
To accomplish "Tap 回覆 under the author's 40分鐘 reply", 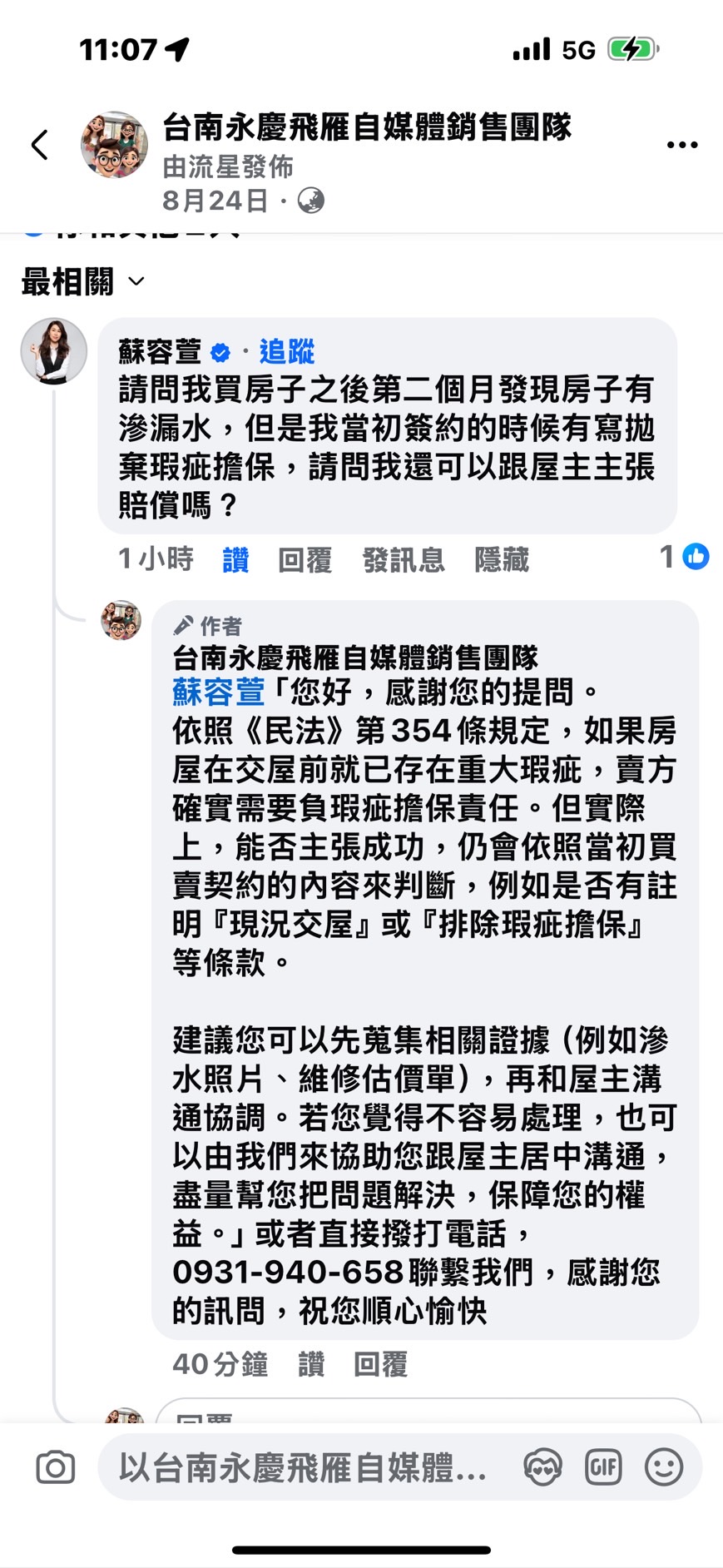I will coord(380,1364).
